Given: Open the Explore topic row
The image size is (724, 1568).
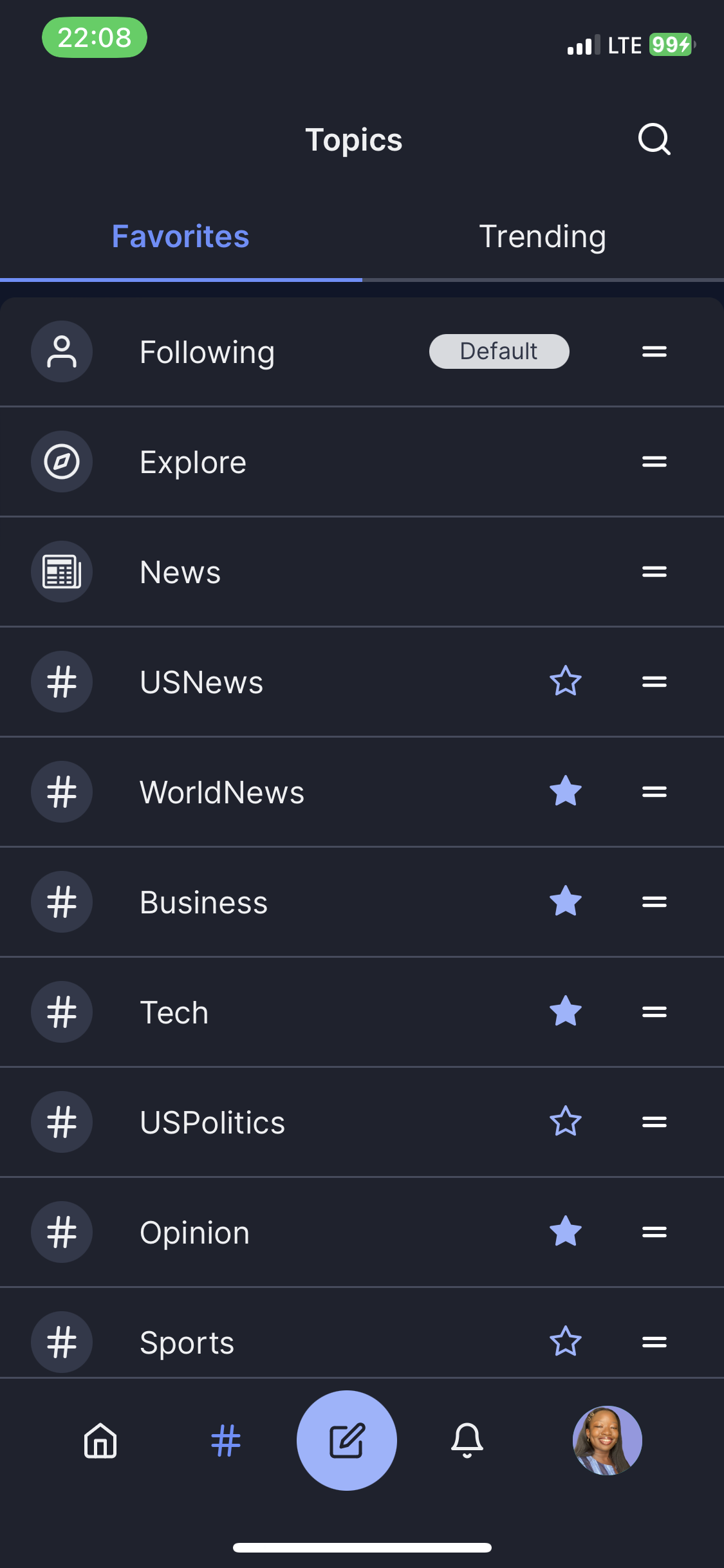Looking at the screenshot, I should pos(193,462).
